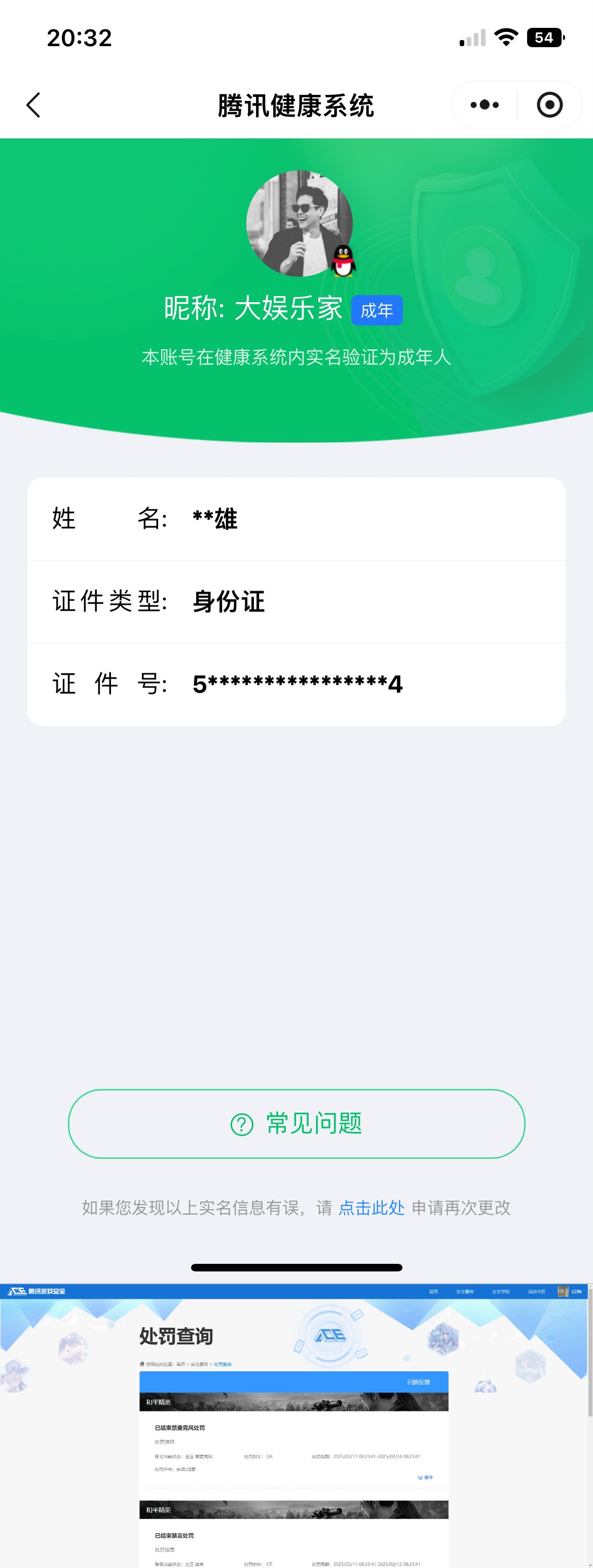Open the 常见问题 FAQ button
This screenshot has width=593, height=1568.
pyautogui.click(x=296, y=1123)
